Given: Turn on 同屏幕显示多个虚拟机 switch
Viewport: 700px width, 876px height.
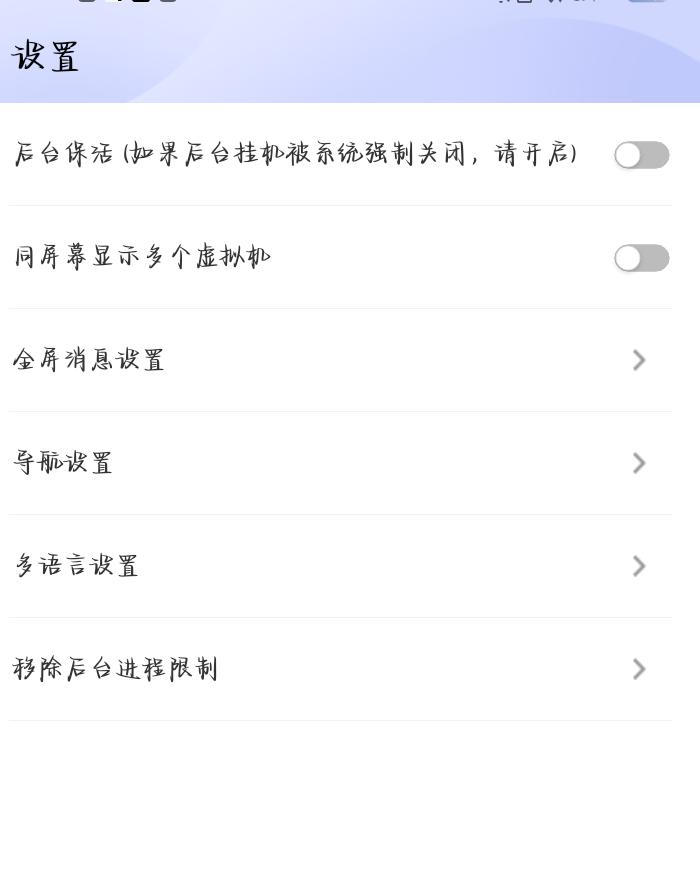Looking at the screenshot, I should pyautogui.click(x=641, y=258).
